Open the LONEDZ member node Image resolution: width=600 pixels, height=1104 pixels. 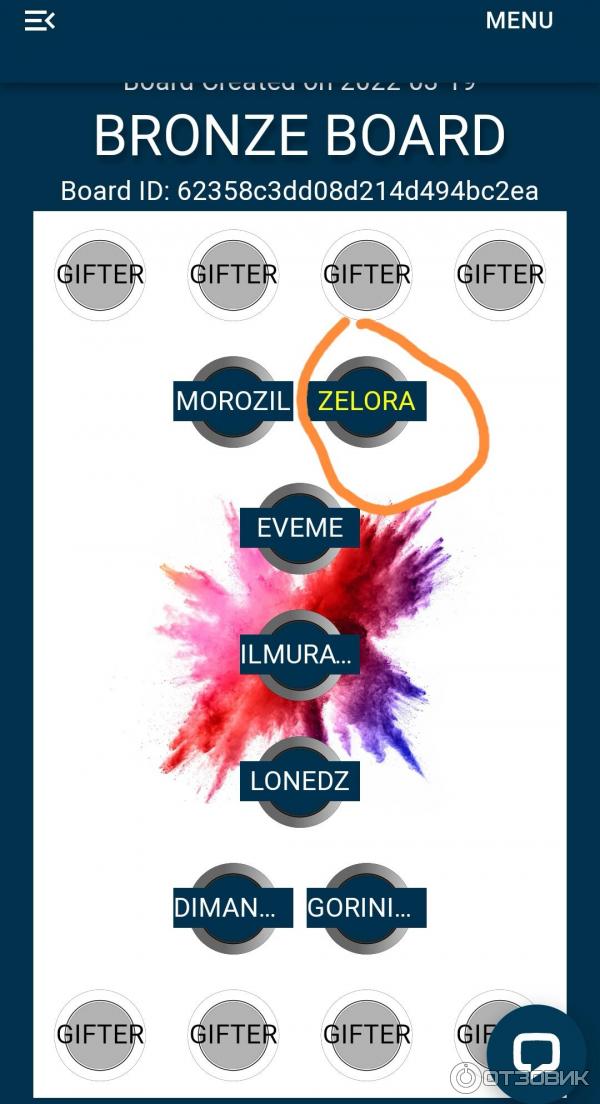[x=299, y=781]
